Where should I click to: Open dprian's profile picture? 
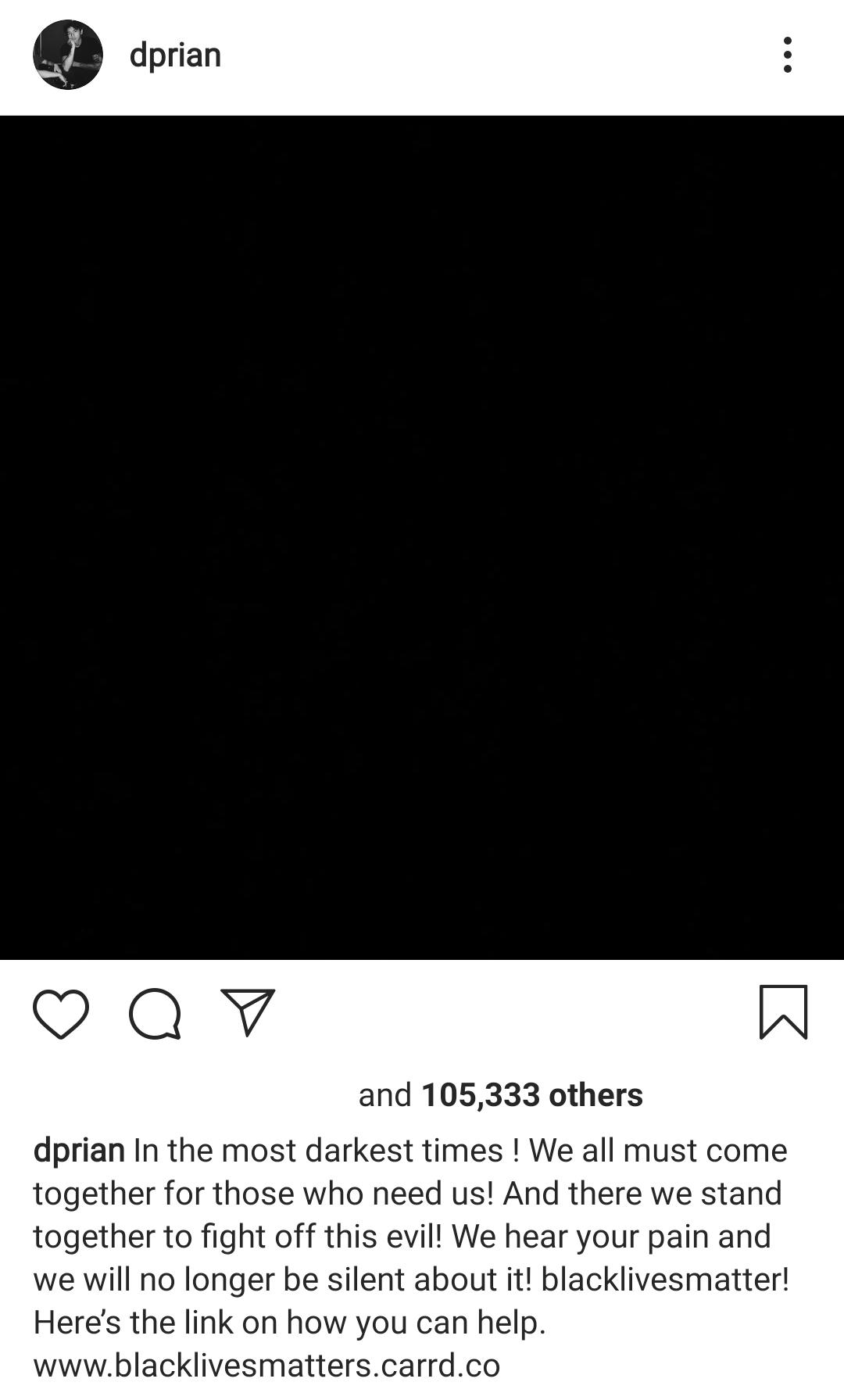tap(68, 55)
